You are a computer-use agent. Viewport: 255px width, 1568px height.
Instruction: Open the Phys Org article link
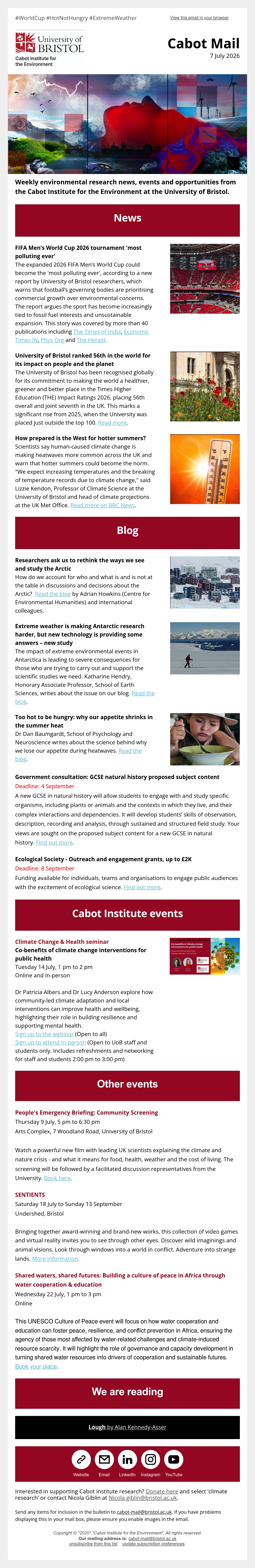click(x=52, y=340)
